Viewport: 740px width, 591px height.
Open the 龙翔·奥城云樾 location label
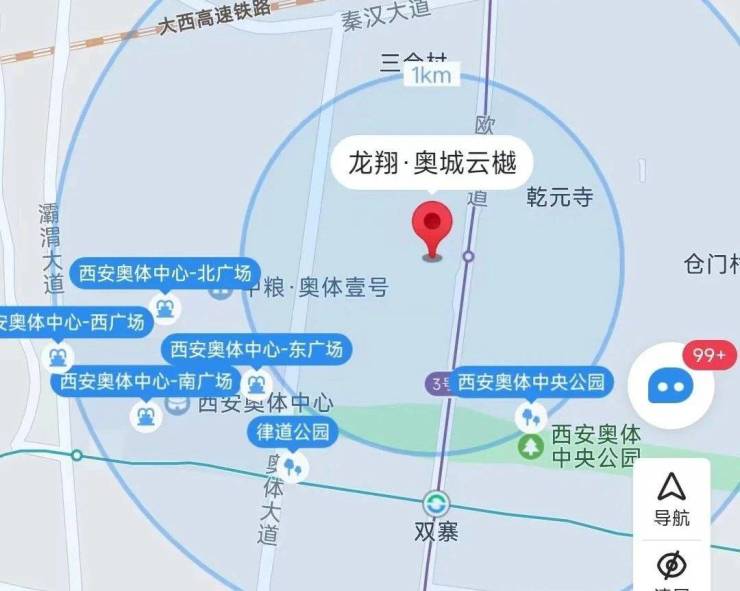[x=432, y=161]
